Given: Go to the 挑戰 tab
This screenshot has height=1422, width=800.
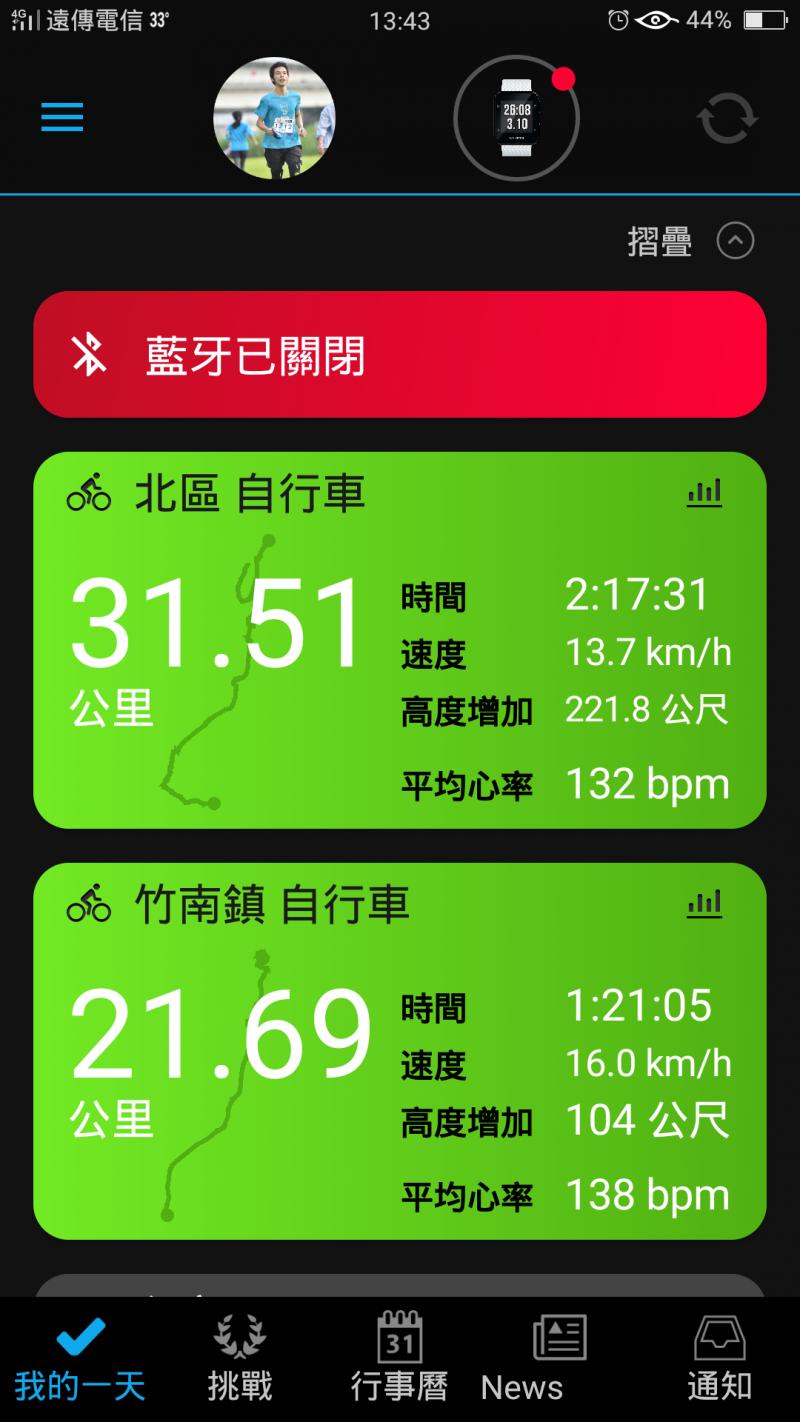Looking at the screenshot, I should tap(240, 1358).
